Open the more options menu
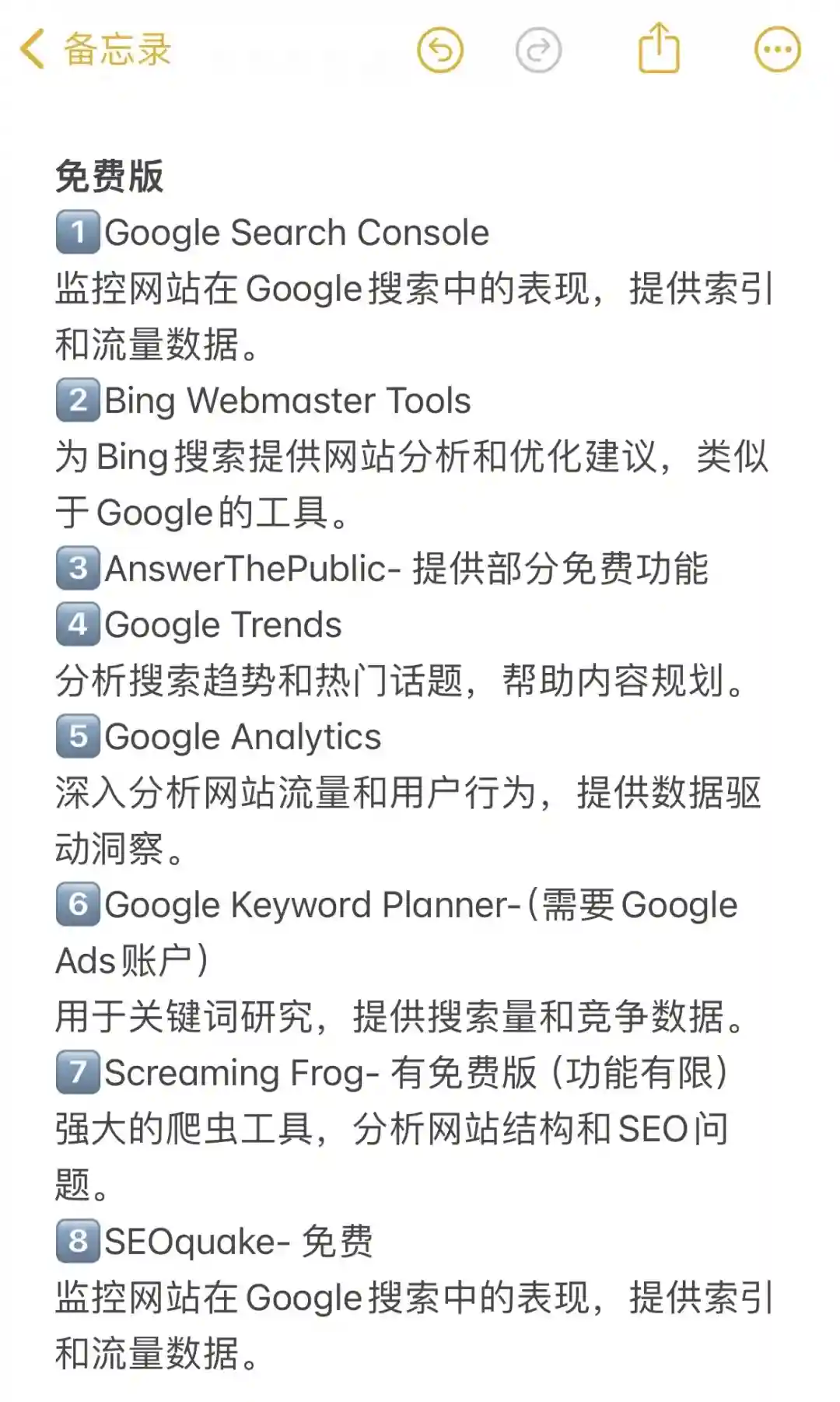Image resolution: width=840 pixels, height=1402 pixels. [777, 51]
